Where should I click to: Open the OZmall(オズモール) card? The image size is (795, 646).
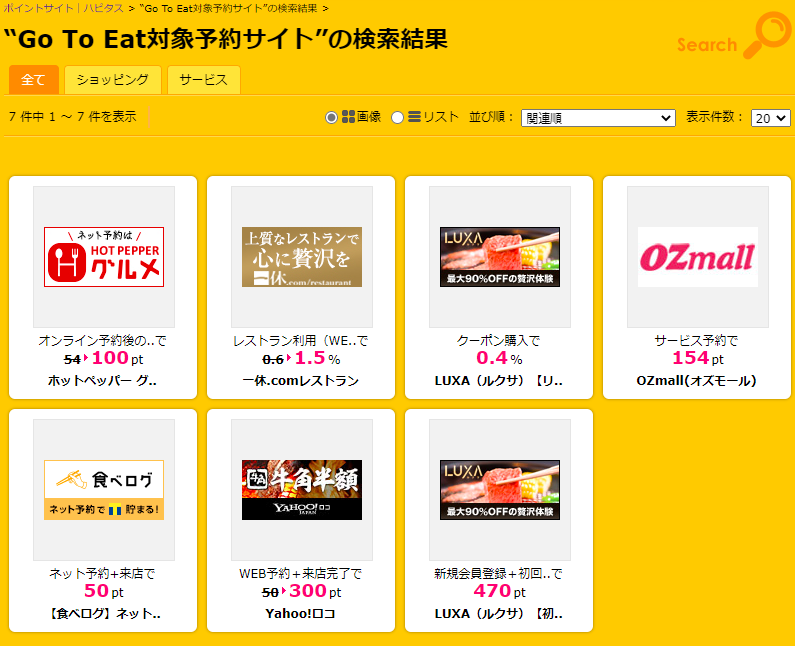697,288
